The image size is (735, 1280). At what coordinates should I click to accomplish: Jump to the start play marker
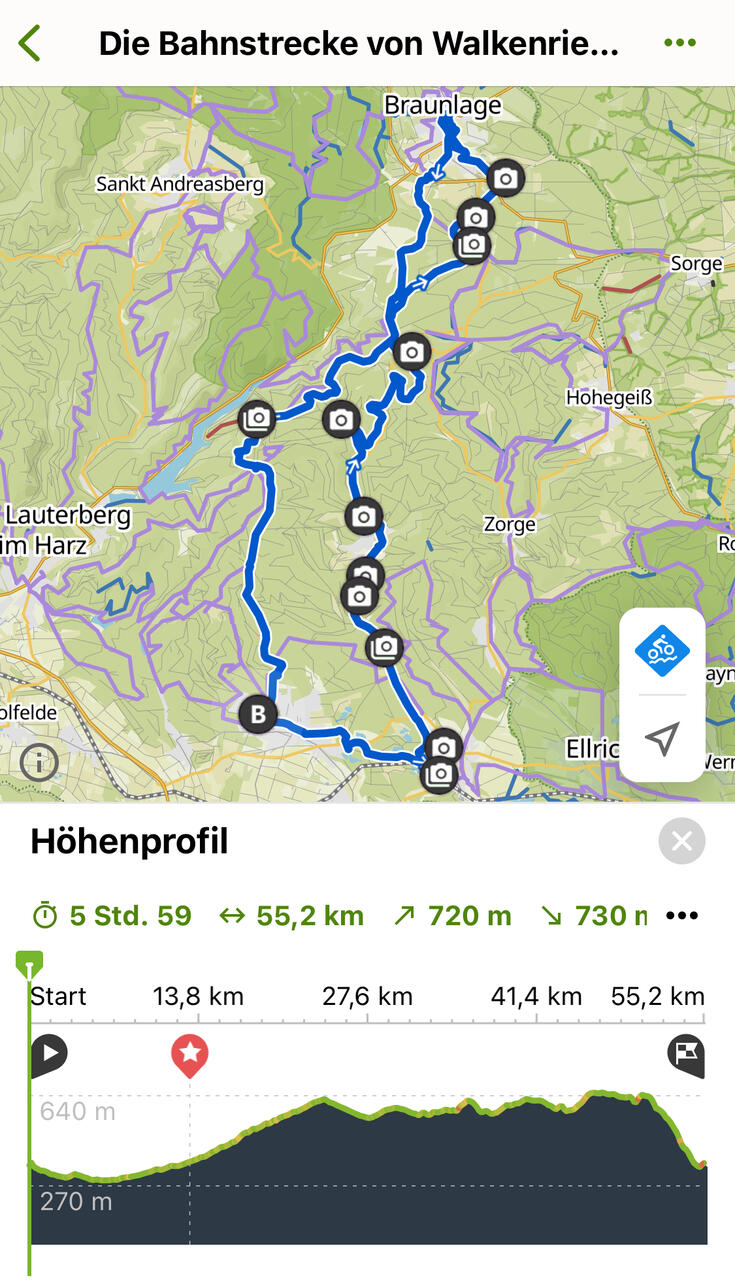pyautogui.click(x=49, y=1055)
